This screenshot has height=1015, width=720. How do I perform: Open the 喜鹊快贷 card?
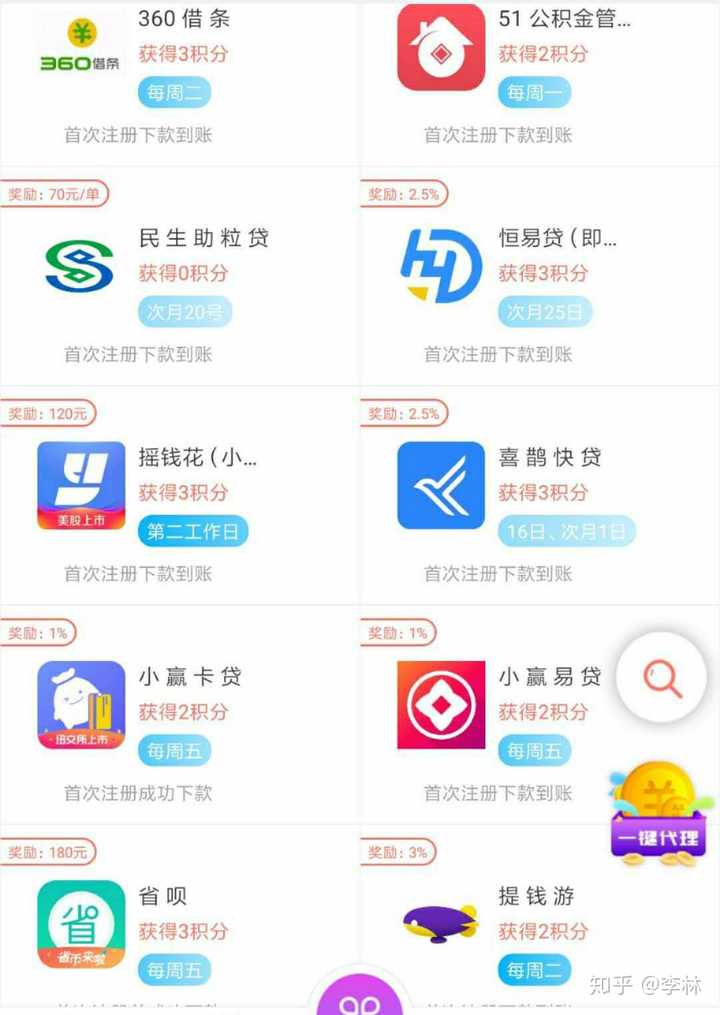[540, 500]
